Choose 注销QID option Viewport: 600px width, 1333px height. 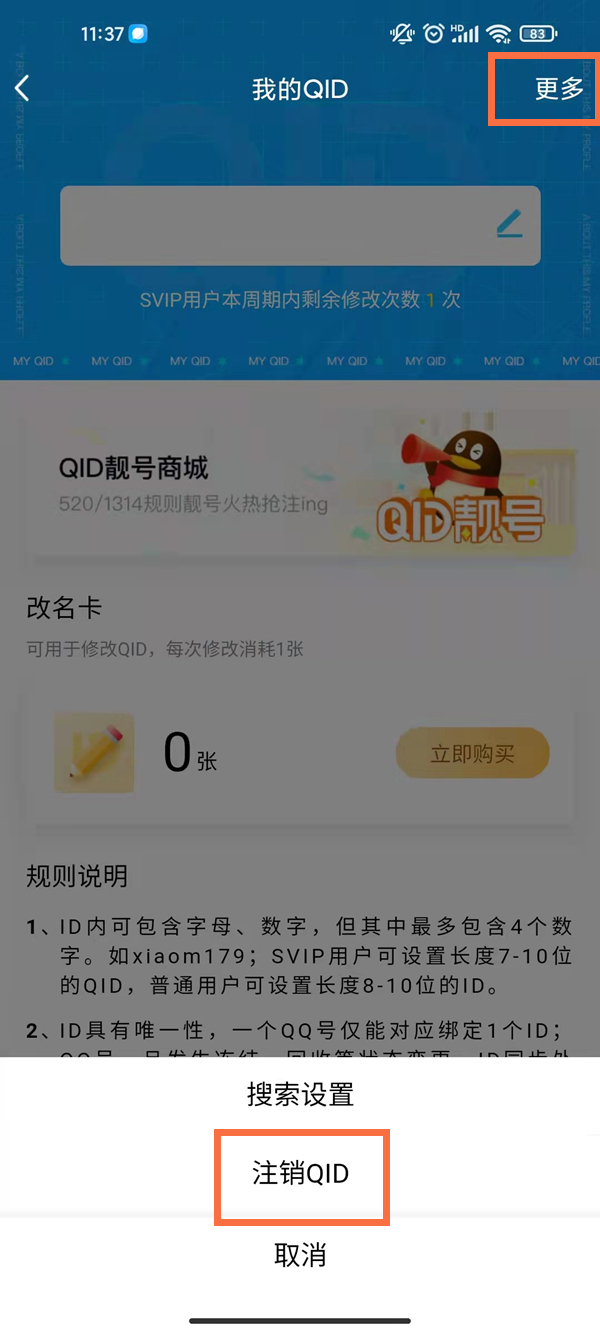point(301,1174)
